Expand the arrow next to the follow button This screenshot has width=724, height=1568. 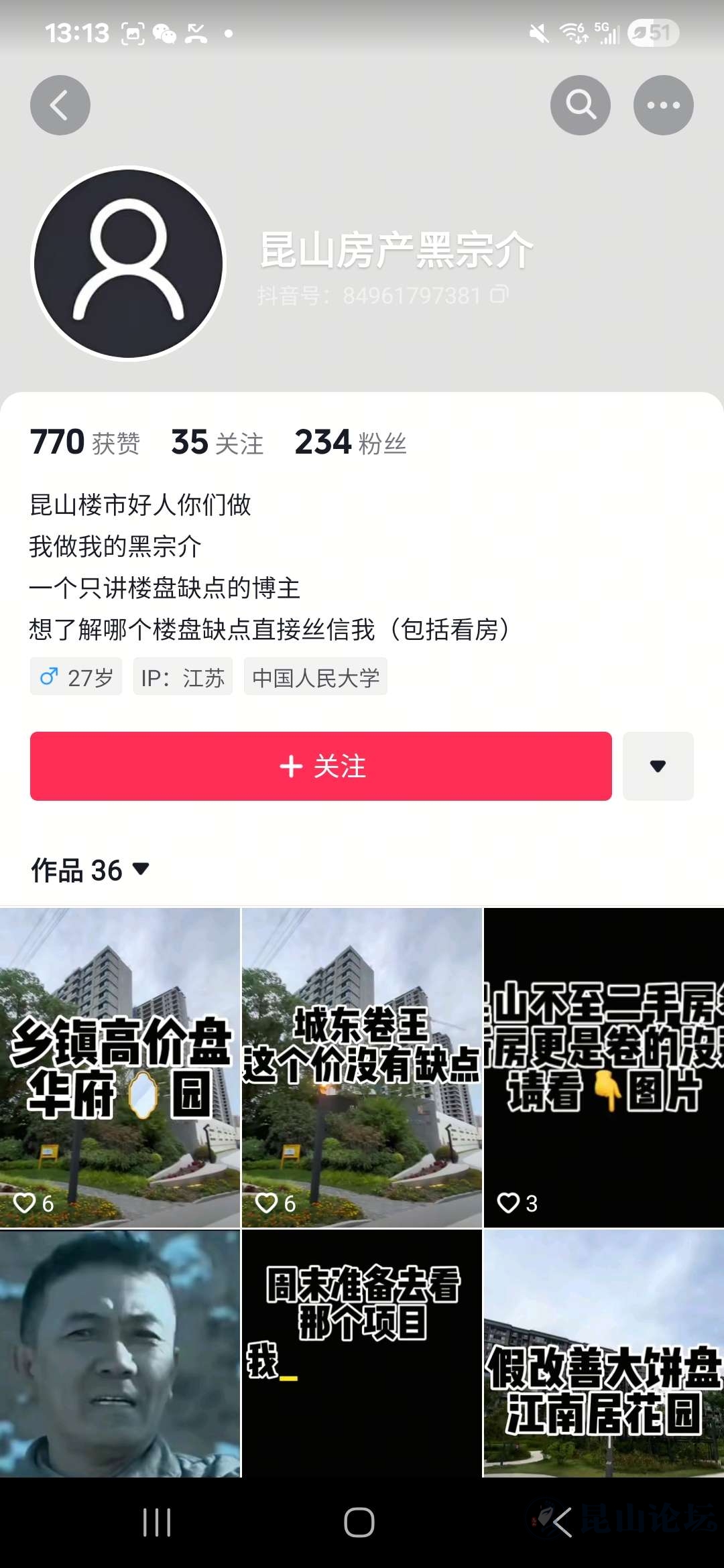(658, 766)
